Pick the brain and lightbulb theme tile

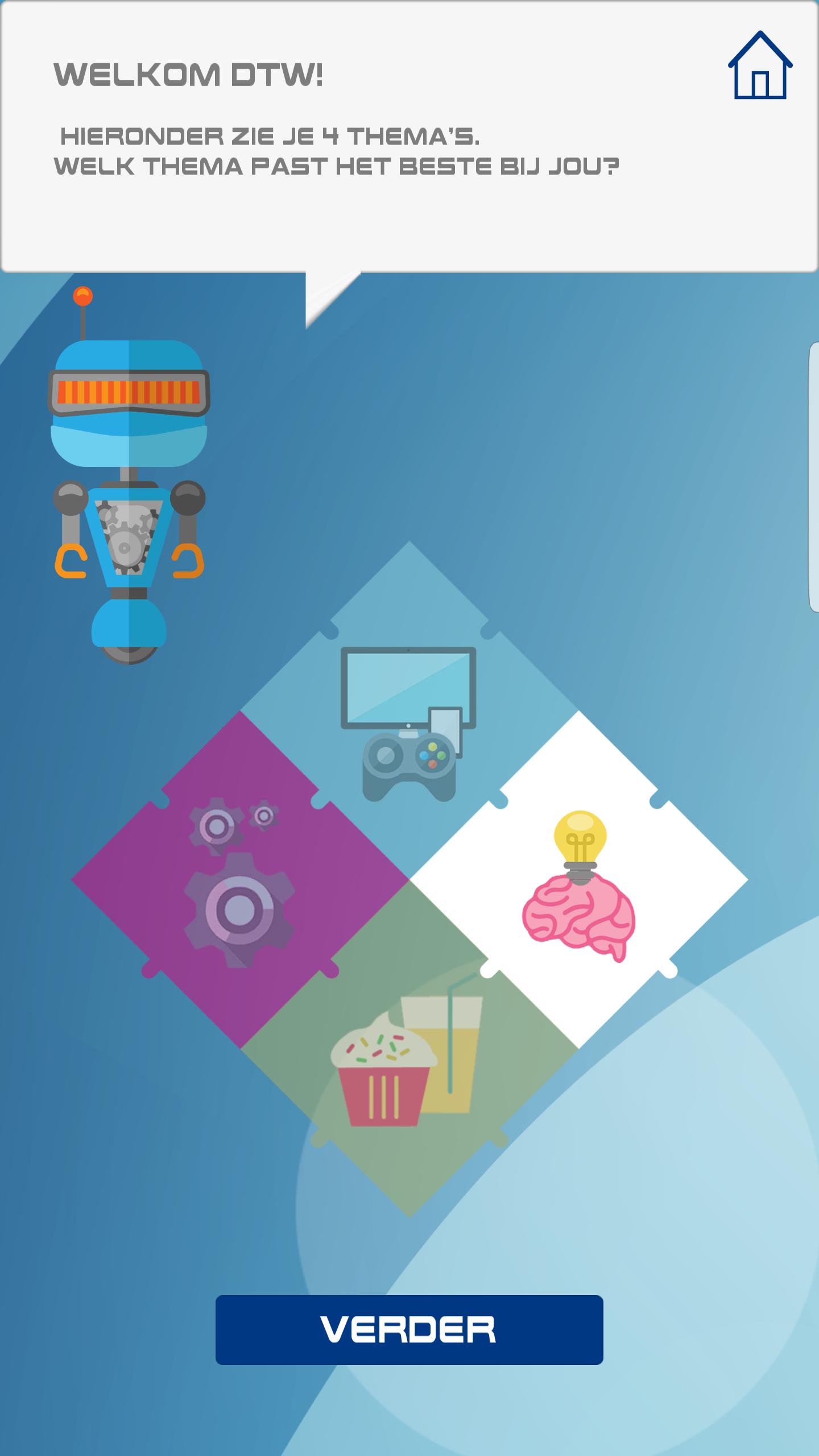coord(578,880)
